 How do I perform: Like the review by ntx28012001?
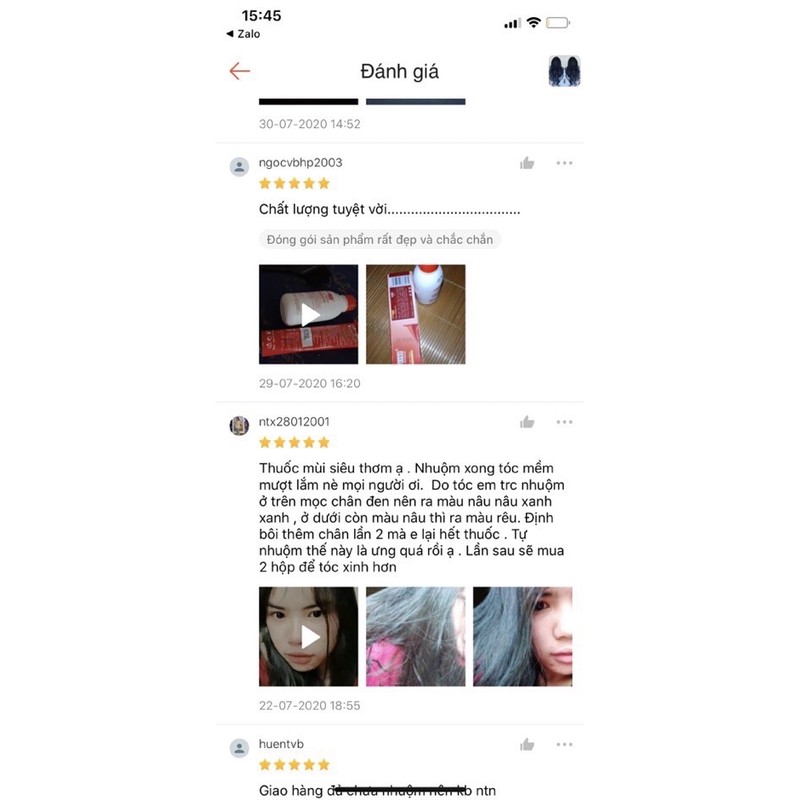coord(527,422)
